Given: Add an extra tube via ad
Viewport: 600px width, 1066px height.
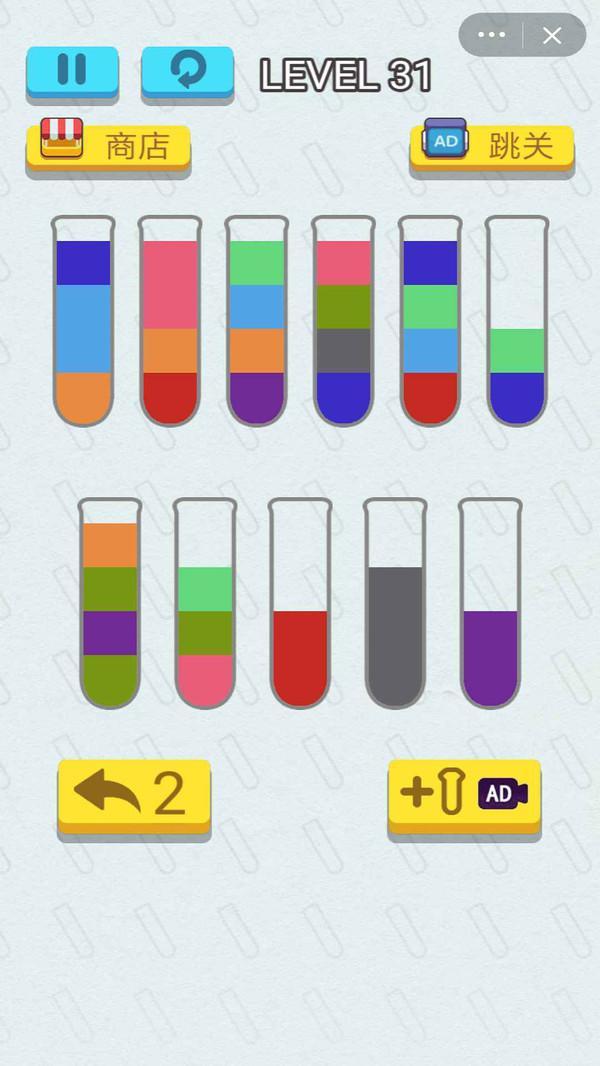Looking at the screenshot, I should coord(464,794).
